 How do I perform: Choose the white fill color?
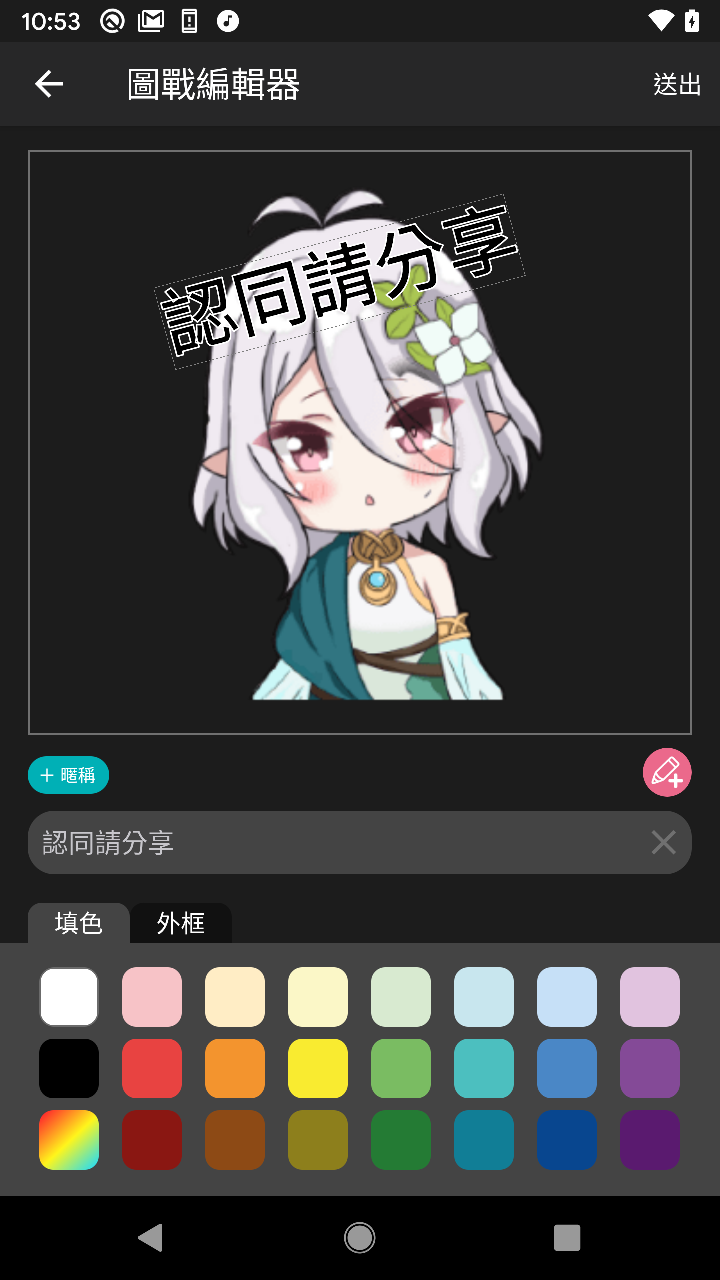69,997
